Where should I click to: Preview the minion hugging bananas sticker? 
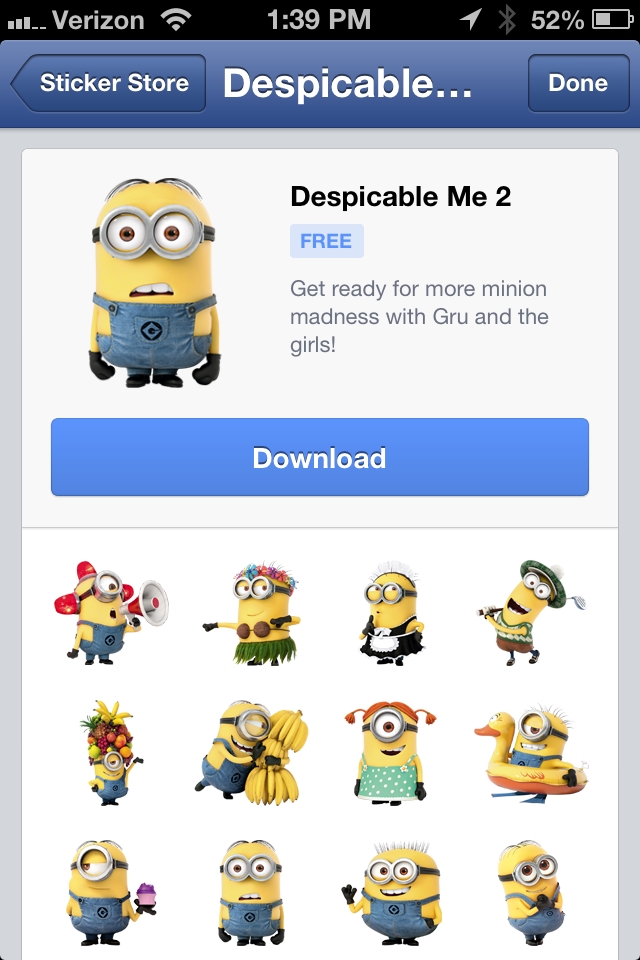248,752
